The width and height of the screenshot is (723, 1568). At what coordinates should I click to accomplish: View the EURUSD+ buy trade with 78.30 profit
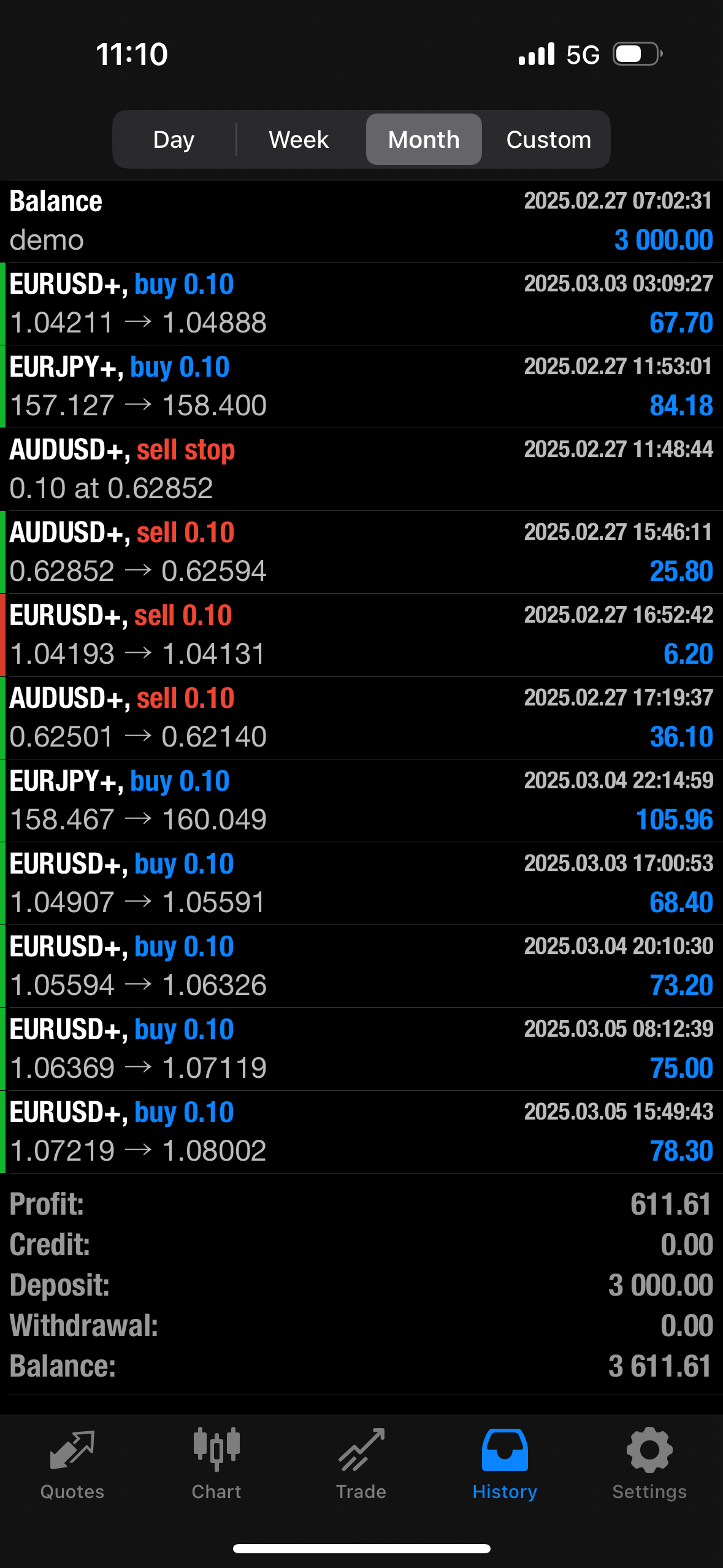coord(361,1132)
